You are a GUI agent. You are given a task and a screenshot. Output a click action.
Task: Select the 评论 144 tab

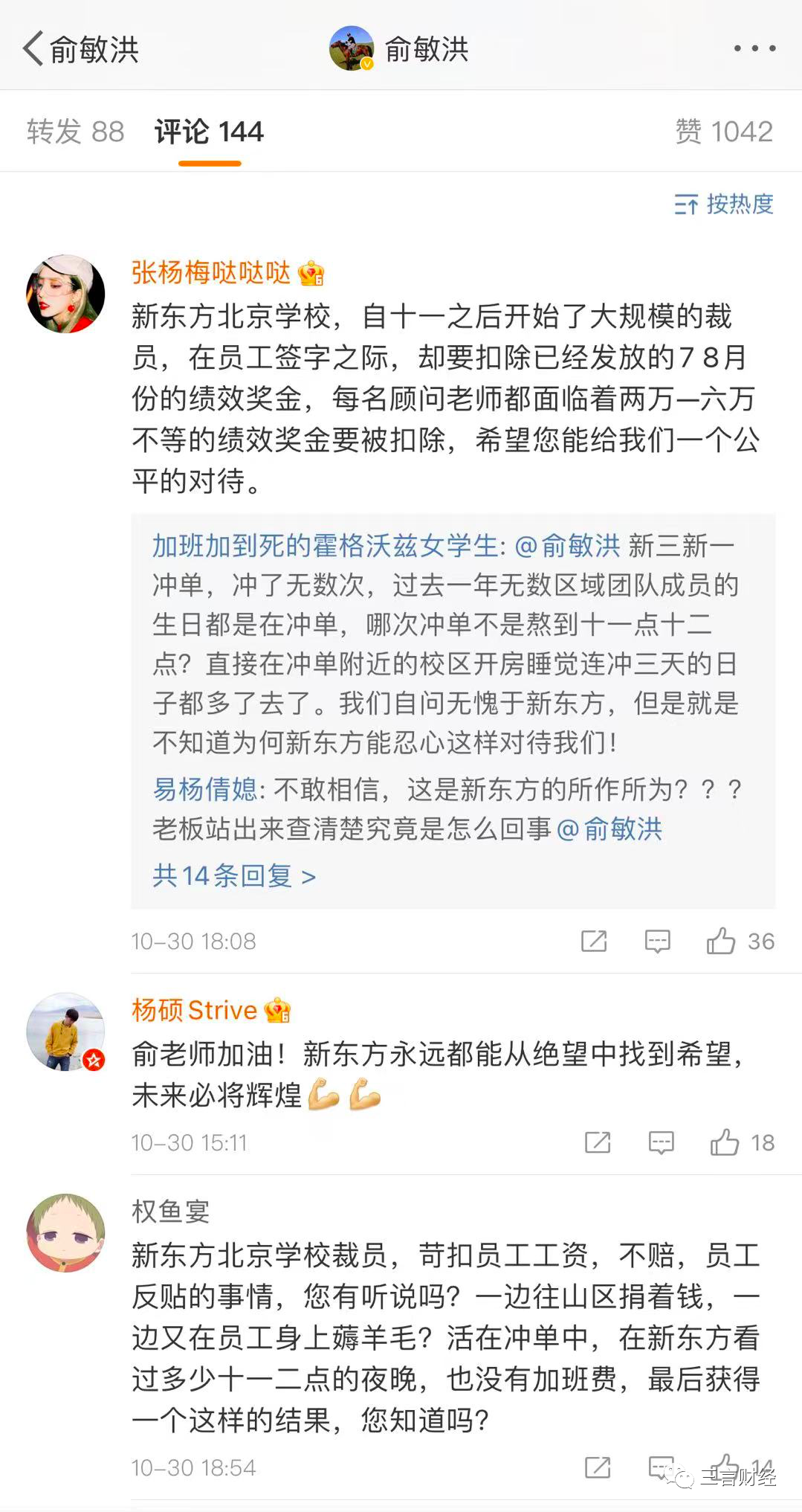[x=209, y=132]
